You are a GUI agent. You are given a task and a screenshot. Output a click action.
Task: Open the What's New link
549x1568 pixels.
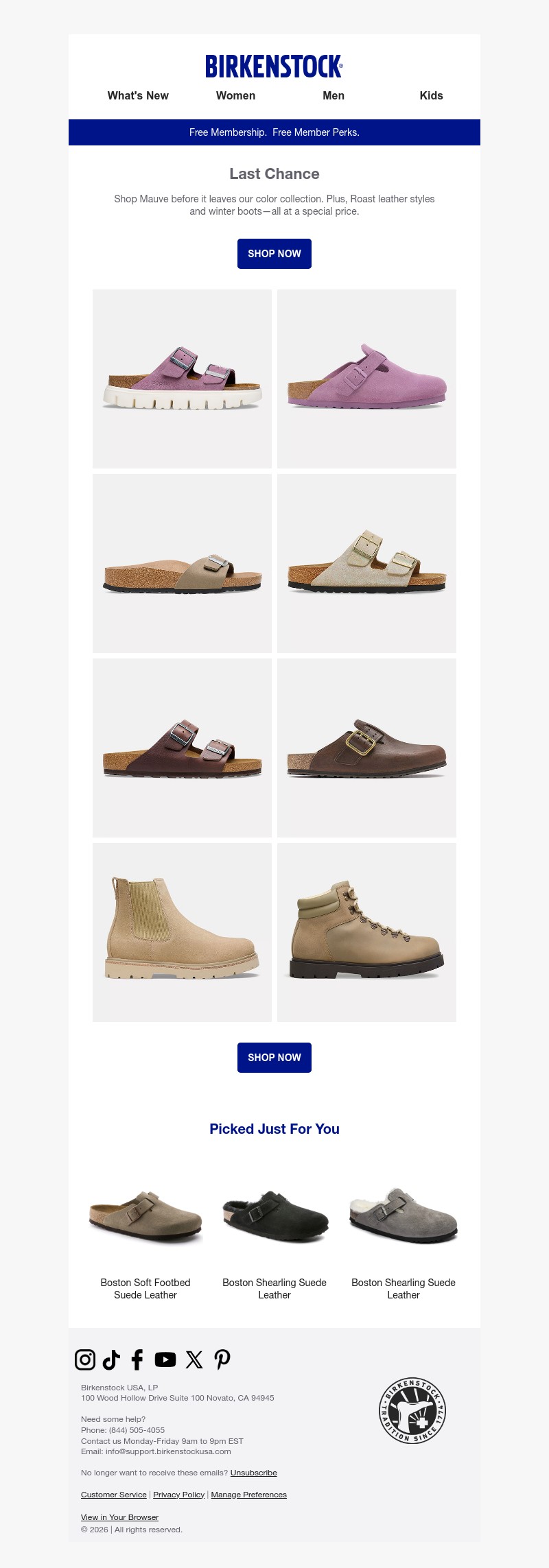[138, 95]
